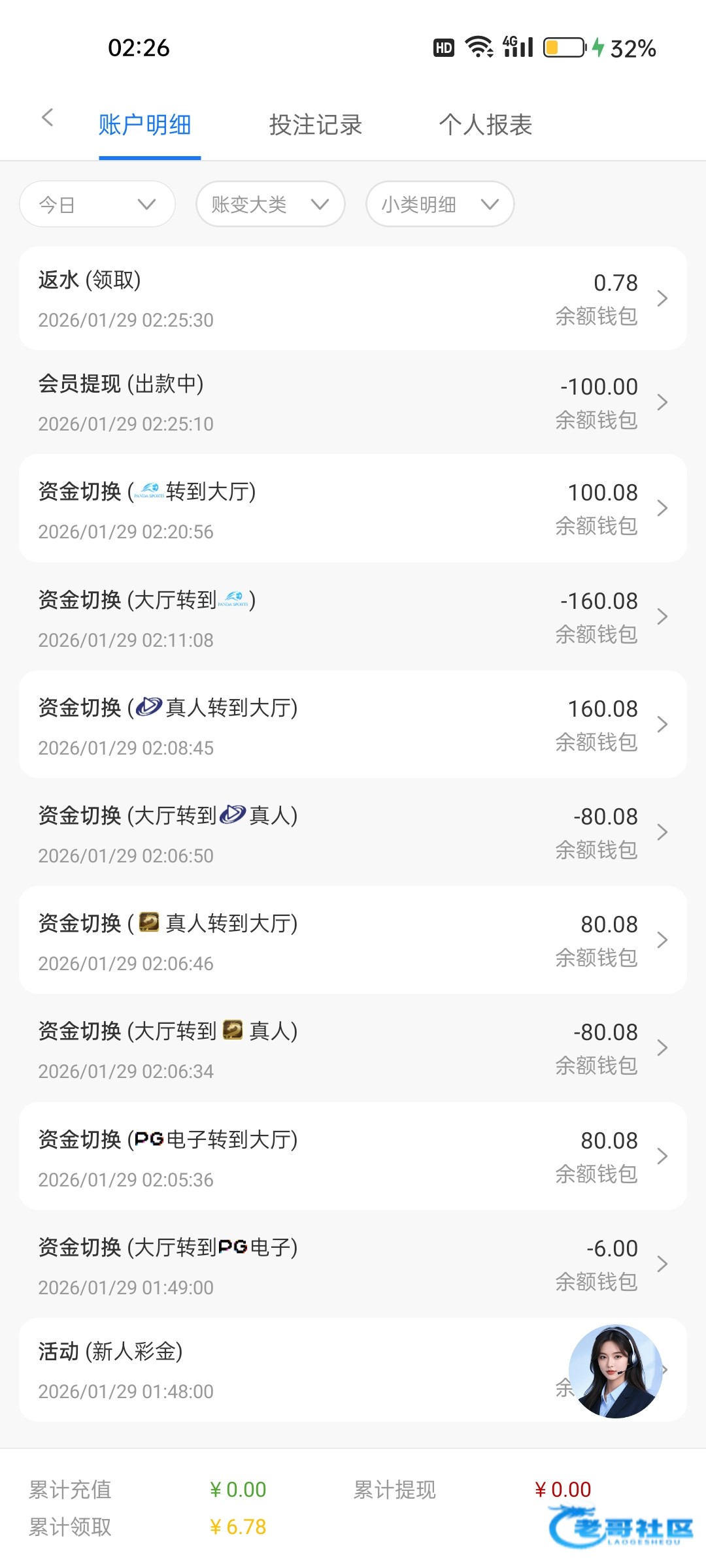Switch to the 个人报表 tab
The width and height of the screenshot is (706, 1568).
[485, 125]
